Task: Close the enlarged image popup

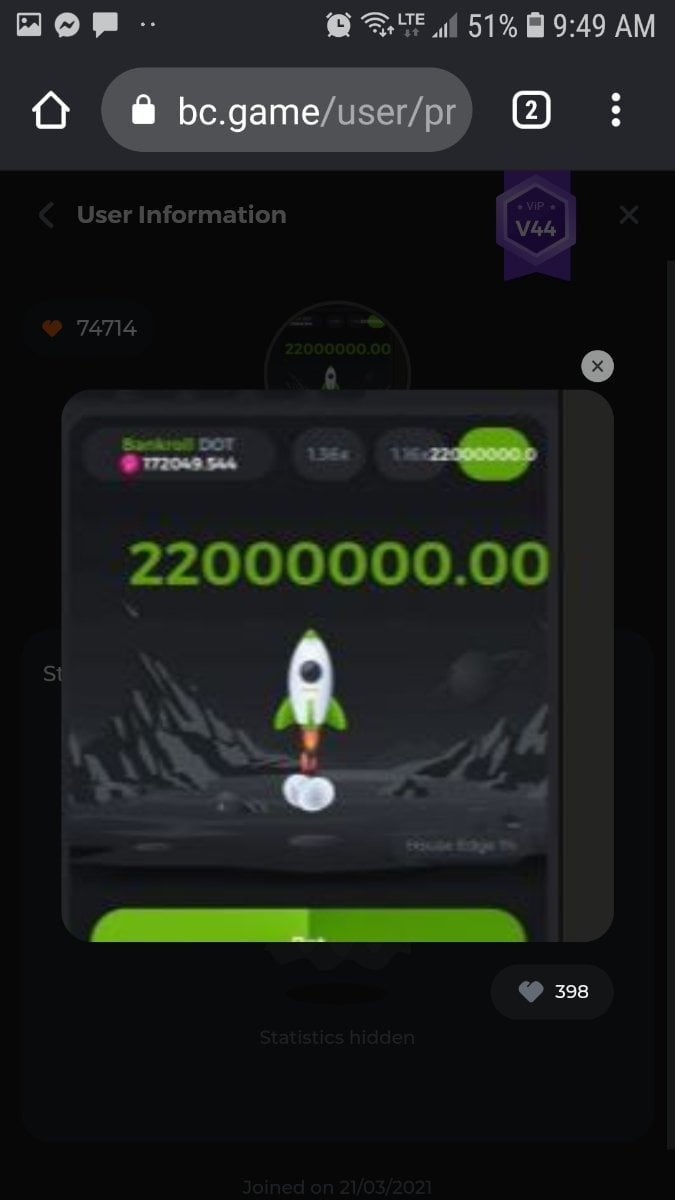Action: coord(597,366)
